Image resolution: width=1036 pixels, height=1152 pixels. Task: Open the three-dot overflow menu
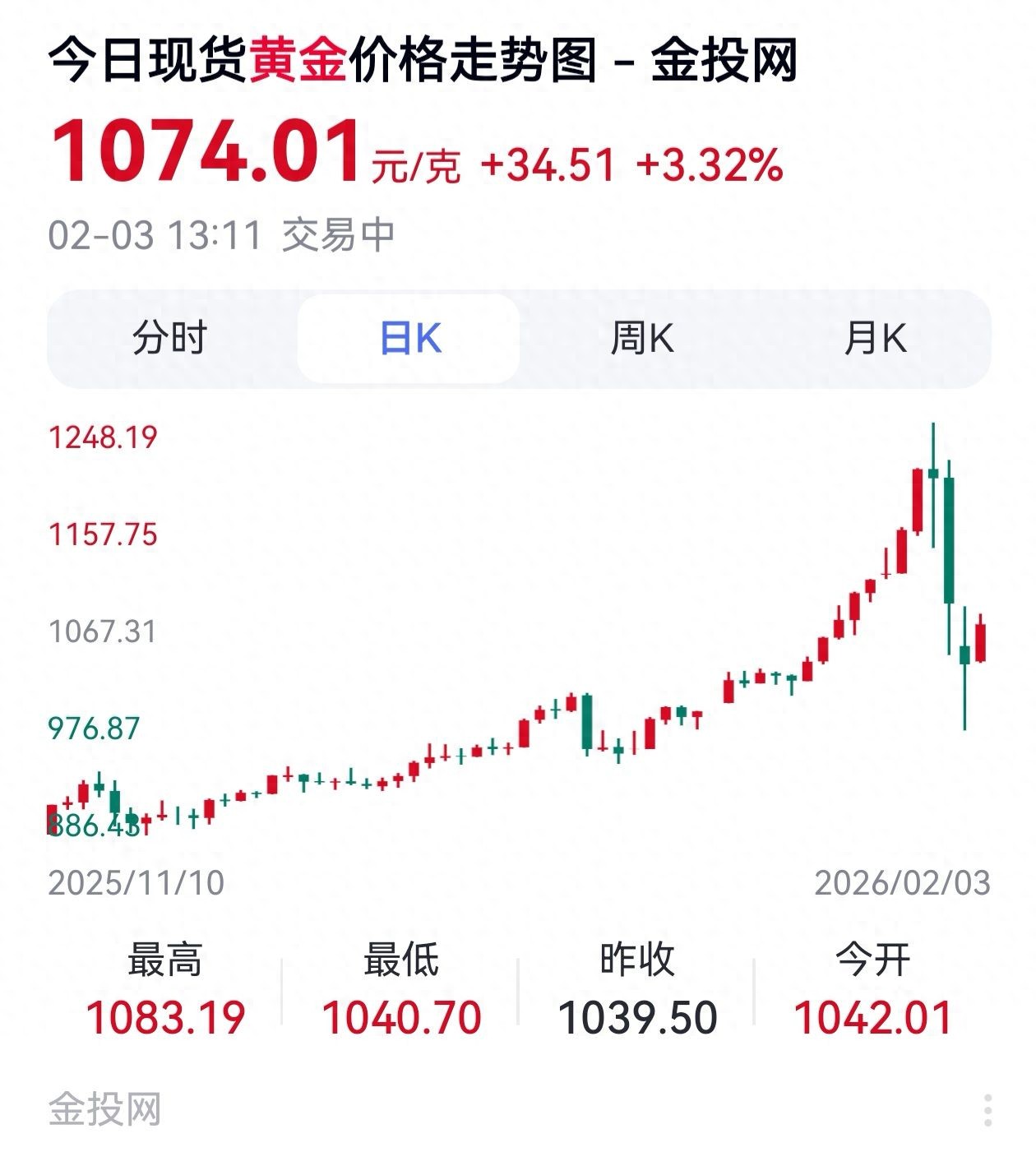point(987,1110)
